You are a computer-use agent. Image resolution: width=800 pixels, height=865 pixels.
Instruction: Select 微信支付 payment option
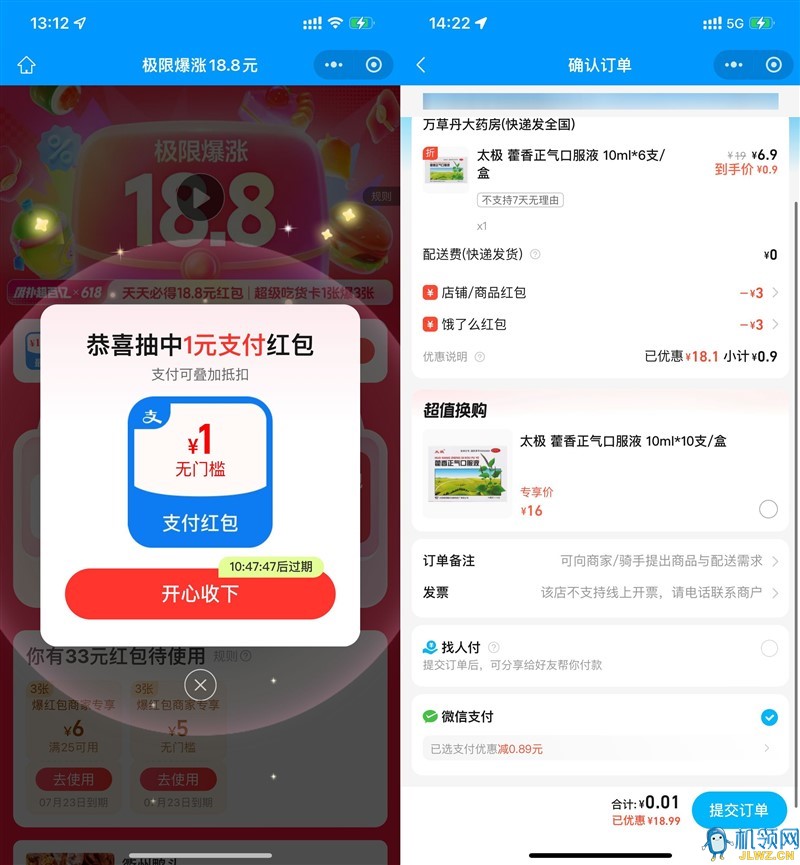[768, 717]
